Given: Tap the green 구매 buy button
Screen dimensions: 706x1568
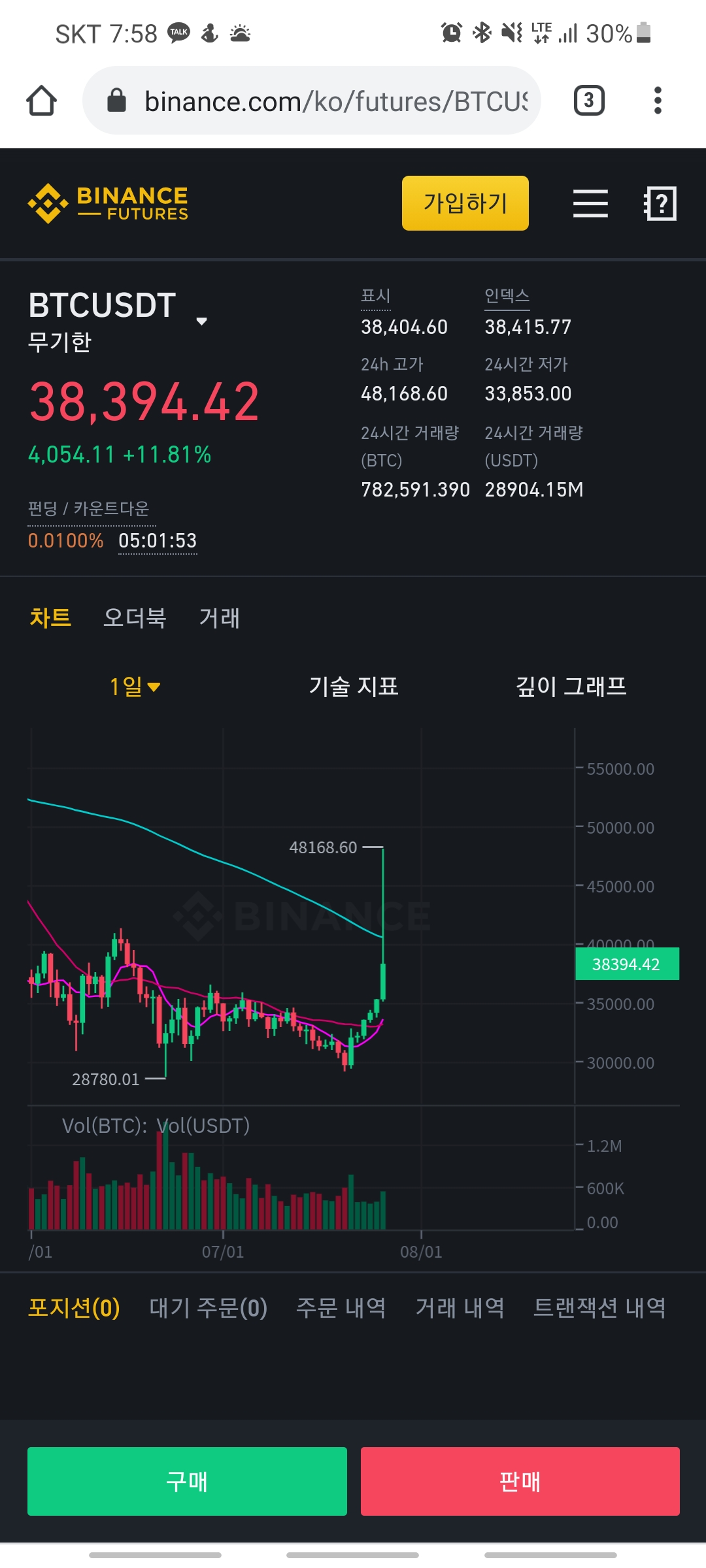Looking at the screenshot, I should pyautogui.click(x=187, y=1481).
